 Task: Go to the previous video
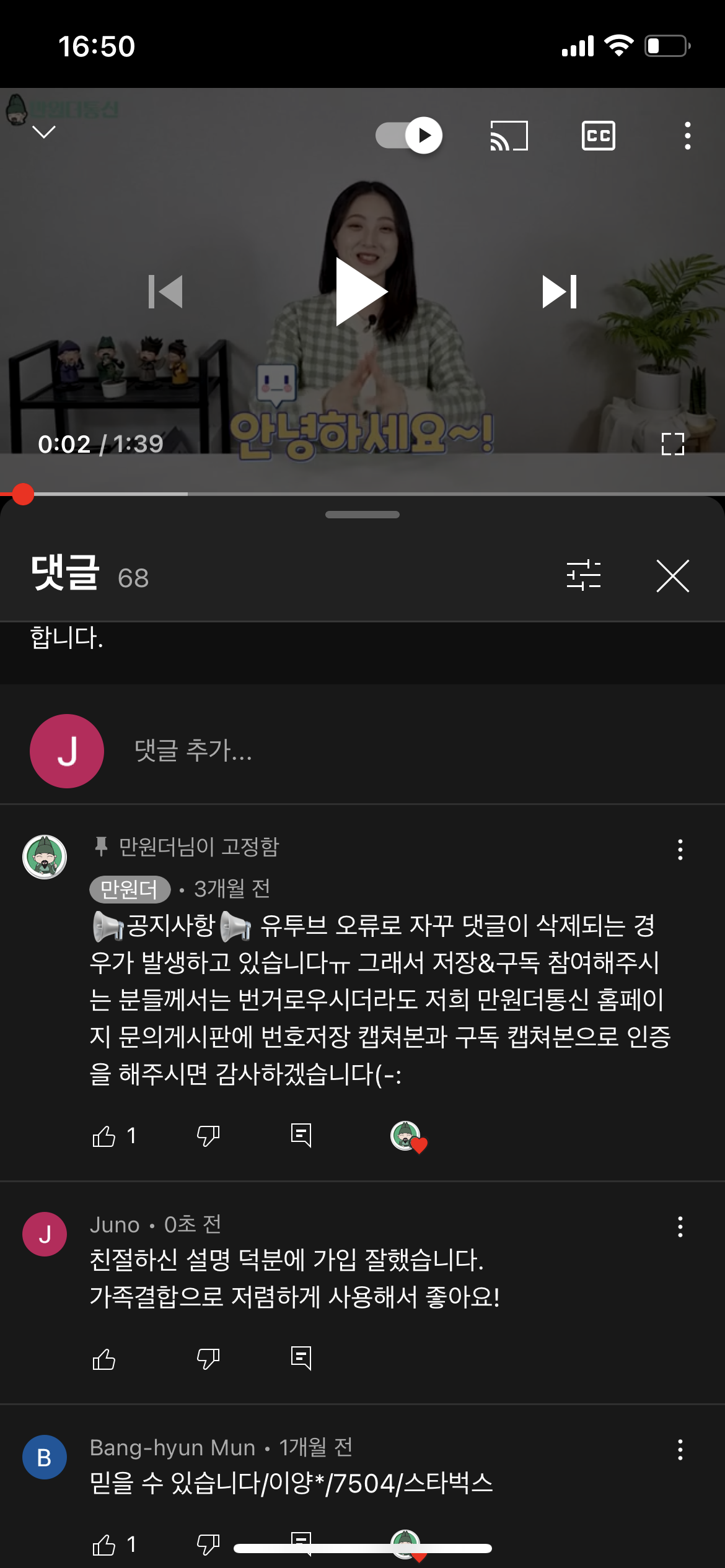tap(165, 292)
